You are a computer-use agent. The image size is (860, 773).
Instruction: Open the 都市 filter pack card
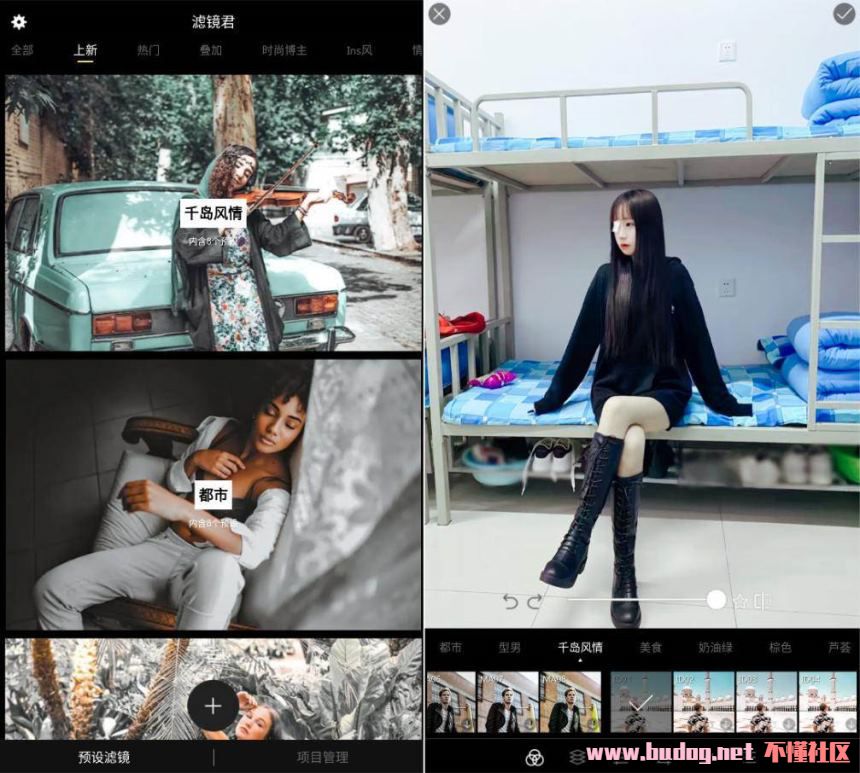tap(213, 495)
